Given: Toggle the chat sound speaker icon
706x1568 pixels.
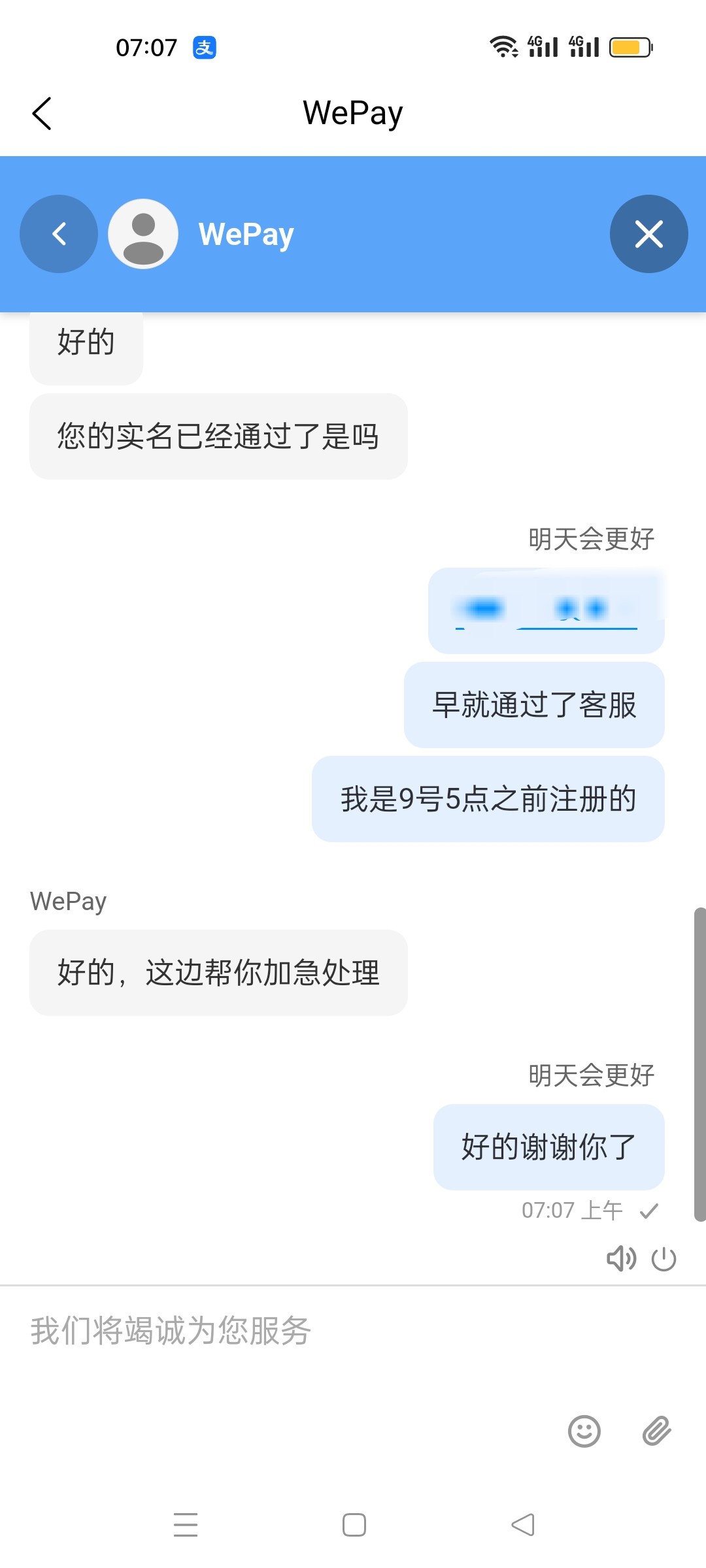Looking at the screenshot, I should click(x=620, y=1258).
